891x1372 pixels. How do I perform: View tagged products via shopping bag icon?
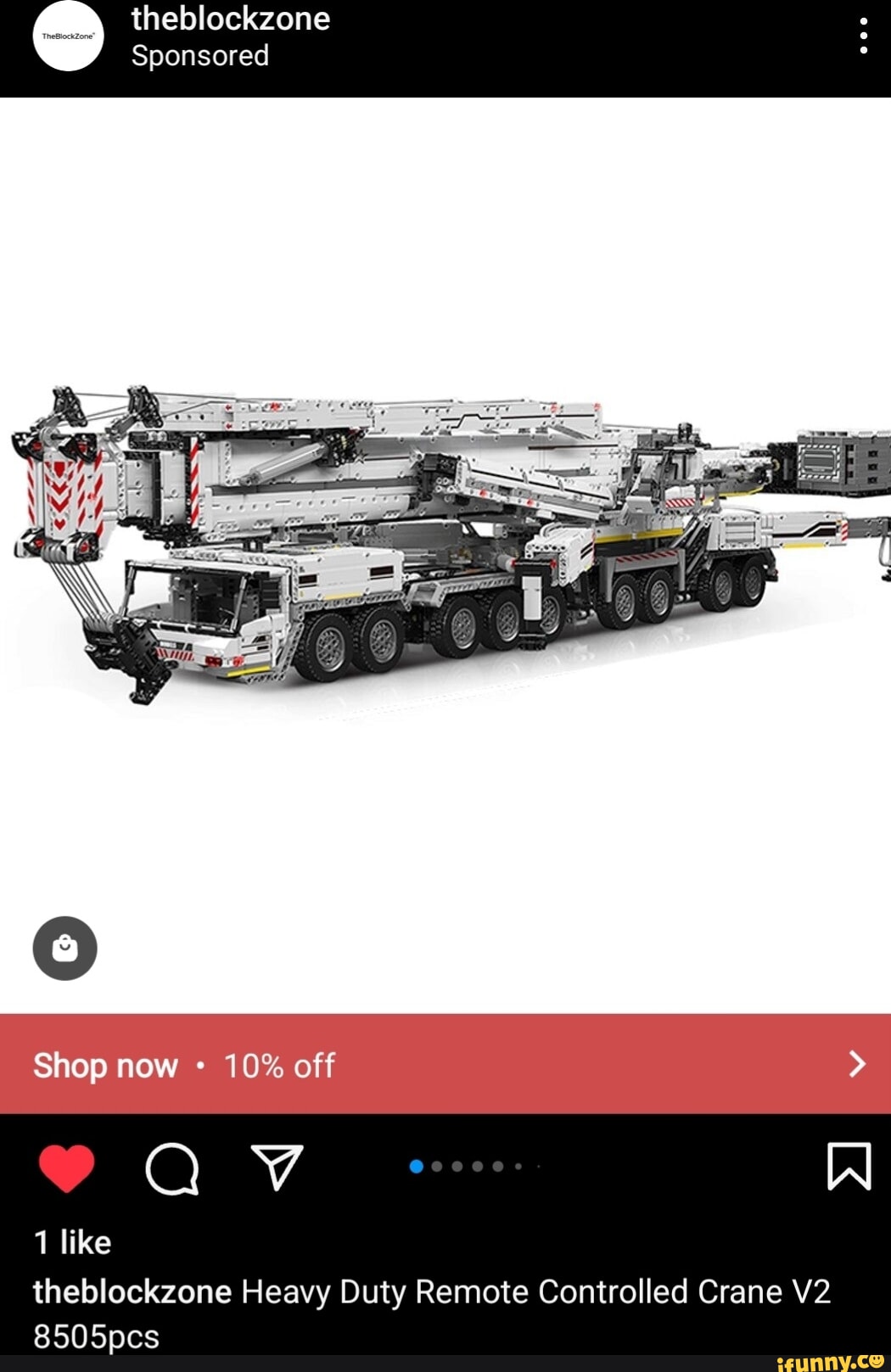point(64,948)
